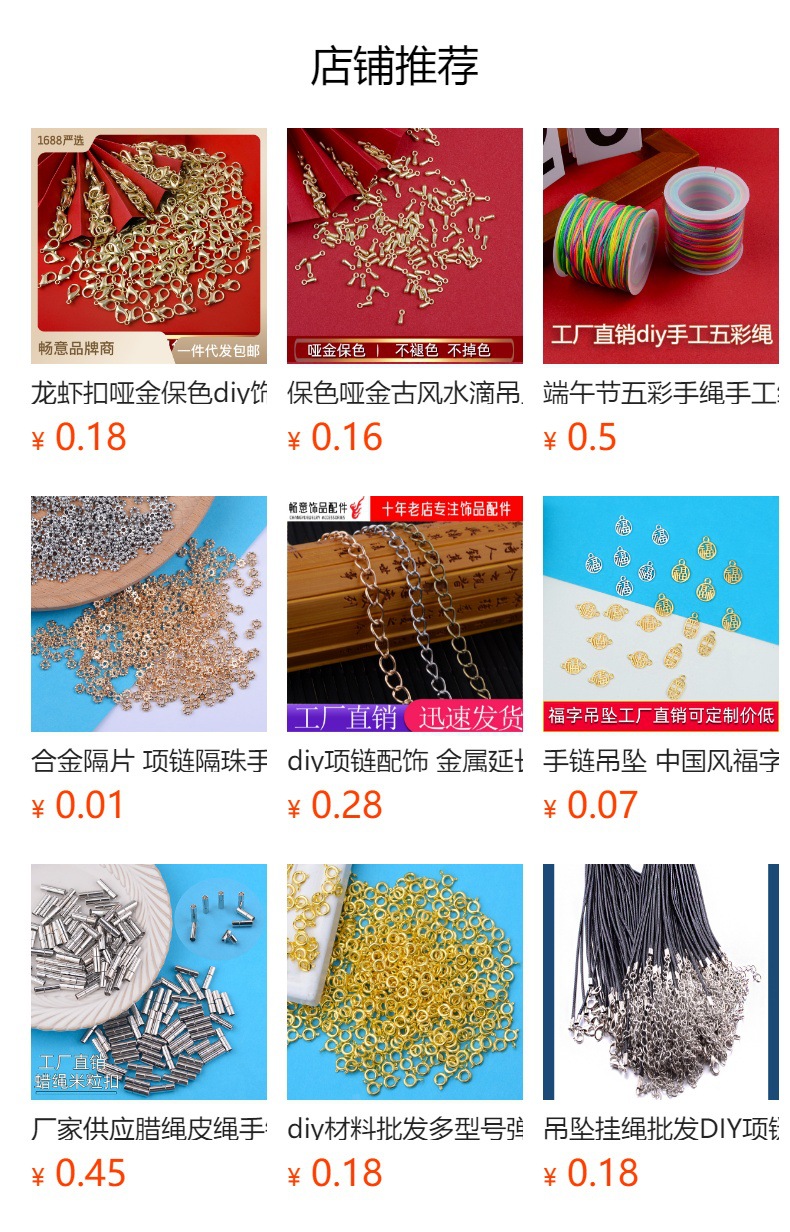Select the 合金隔片 项链隔珠 product
Viewport: 790px width, 1232px height.
[x=149, y=661]
